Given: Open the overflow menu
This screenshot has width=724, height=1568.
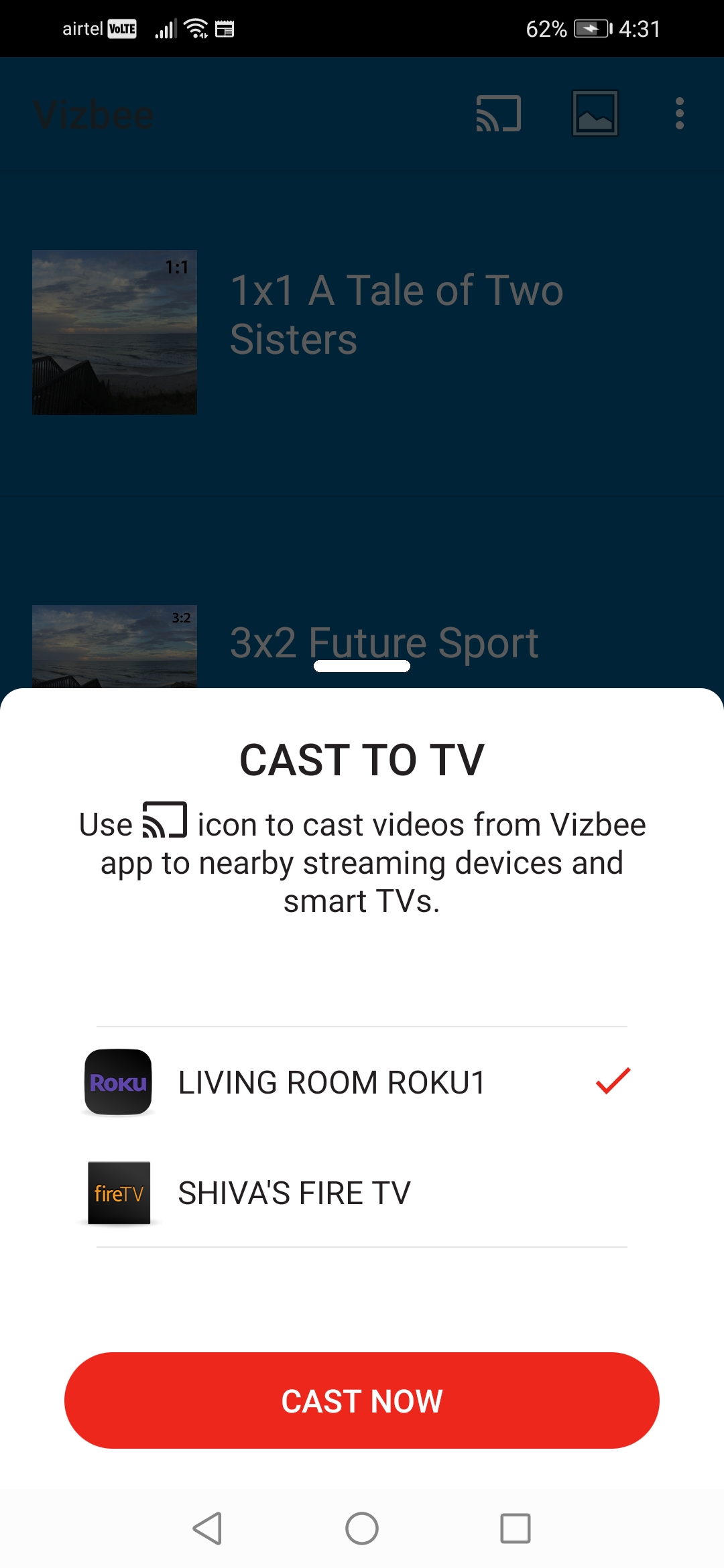Looking at the screenshot, I should click(680, 113).
